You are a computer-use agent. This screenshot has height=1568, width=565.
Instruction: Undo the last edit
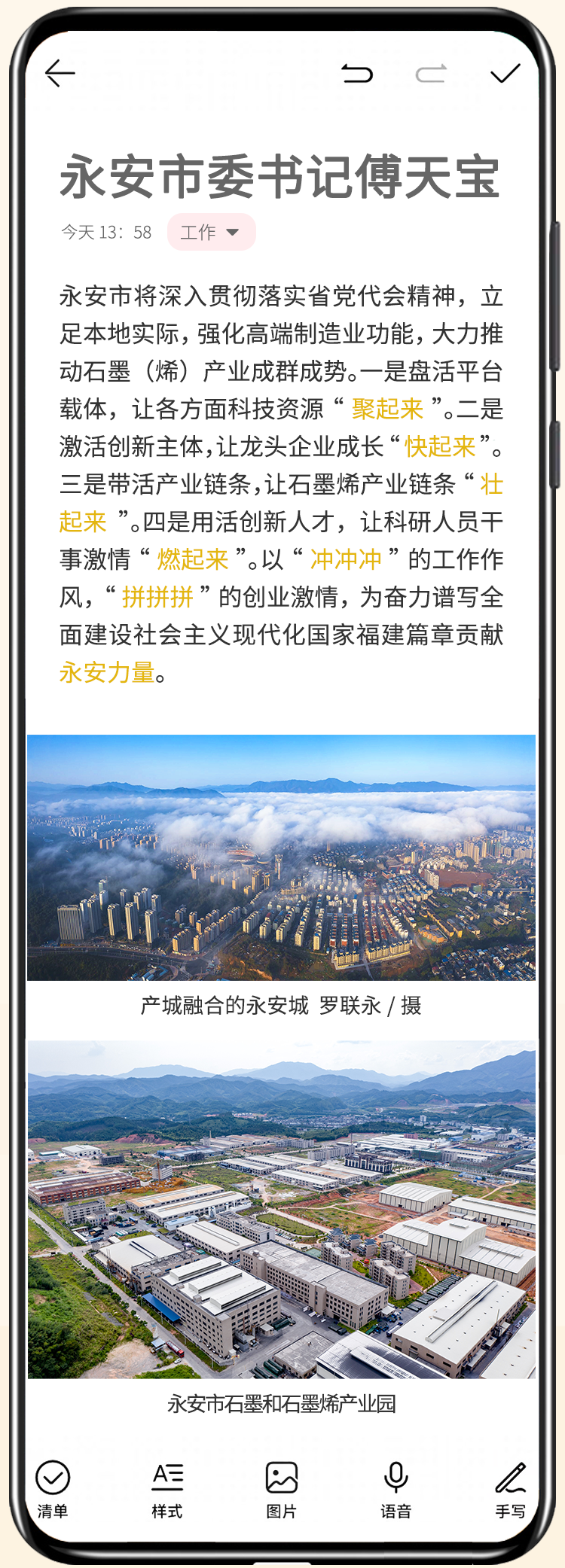[357, 74]
